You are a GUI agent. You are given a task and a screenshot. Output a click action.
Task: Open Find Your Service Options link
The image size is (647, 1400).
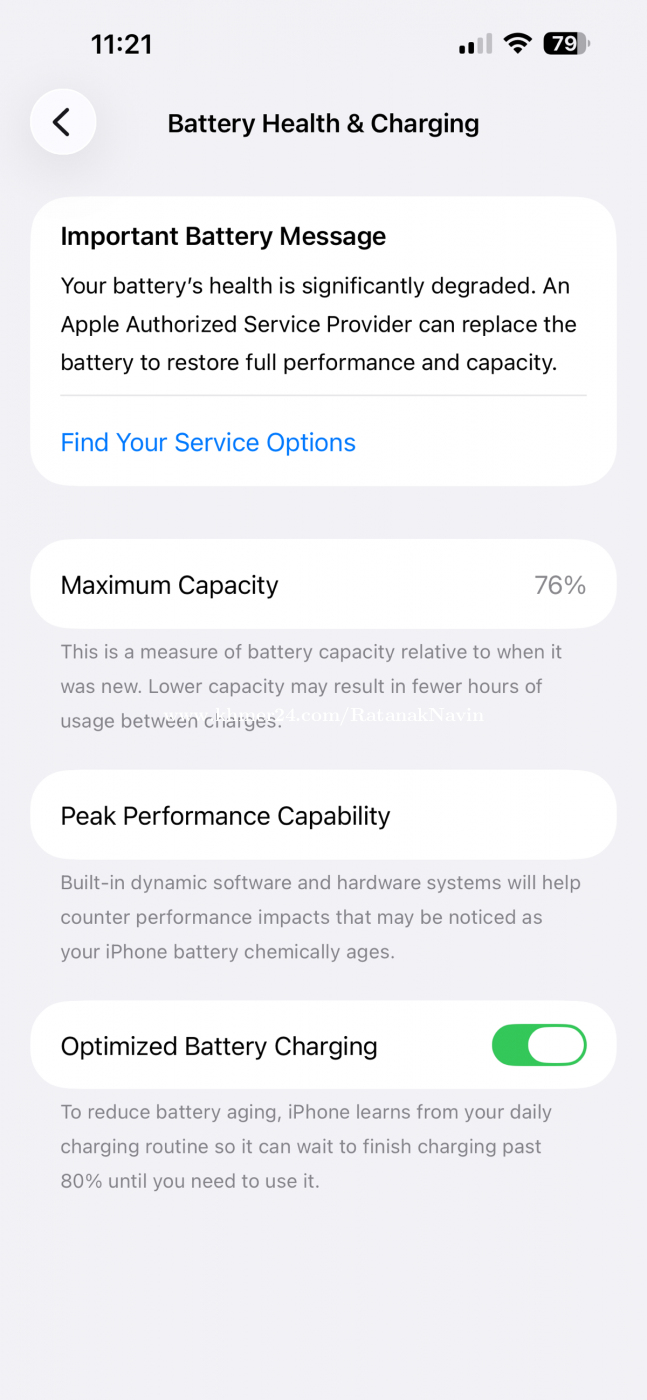208,442
